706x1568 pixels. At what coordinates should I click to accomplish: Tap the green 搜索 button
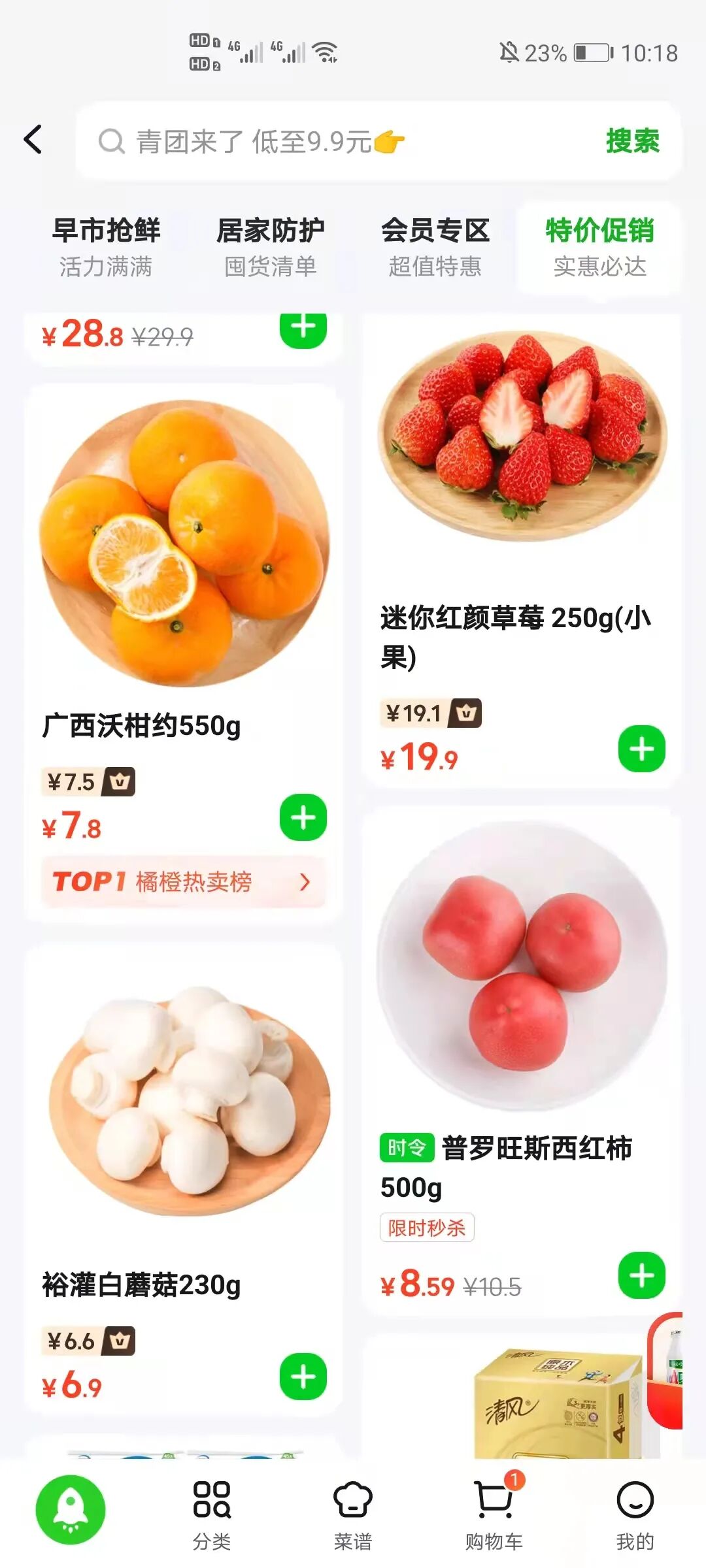[632, 141]
